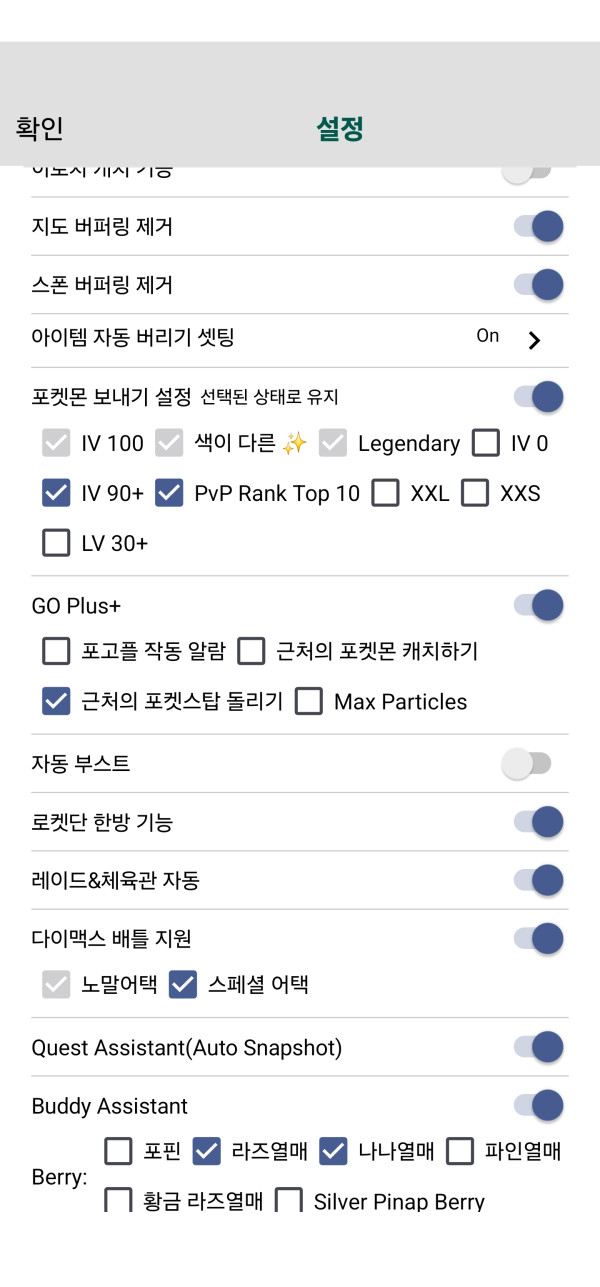Uncheck 스페셜 어택 option

(x=183, y=984)
